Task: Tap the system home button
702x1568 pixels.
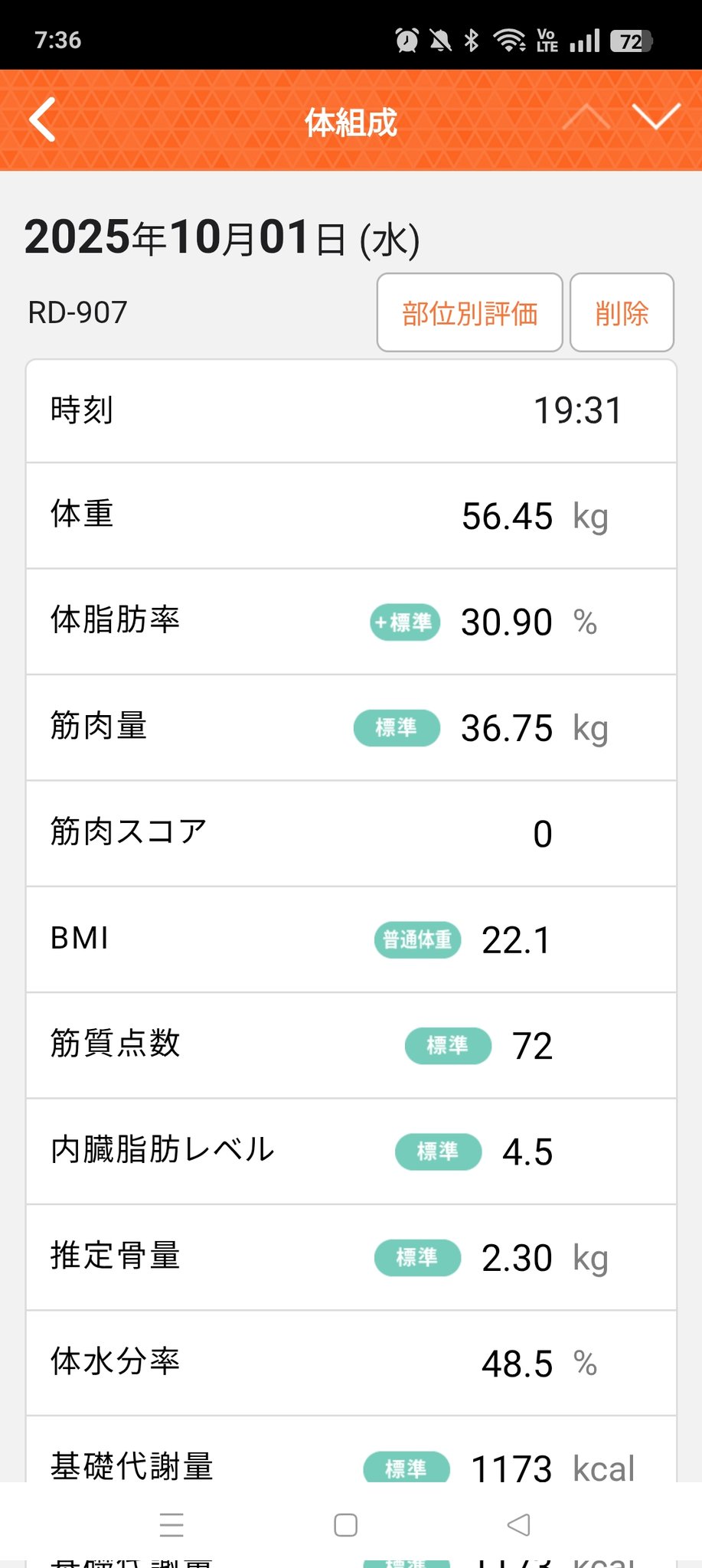Action: pyautogui.click(x=346, y=1525)
